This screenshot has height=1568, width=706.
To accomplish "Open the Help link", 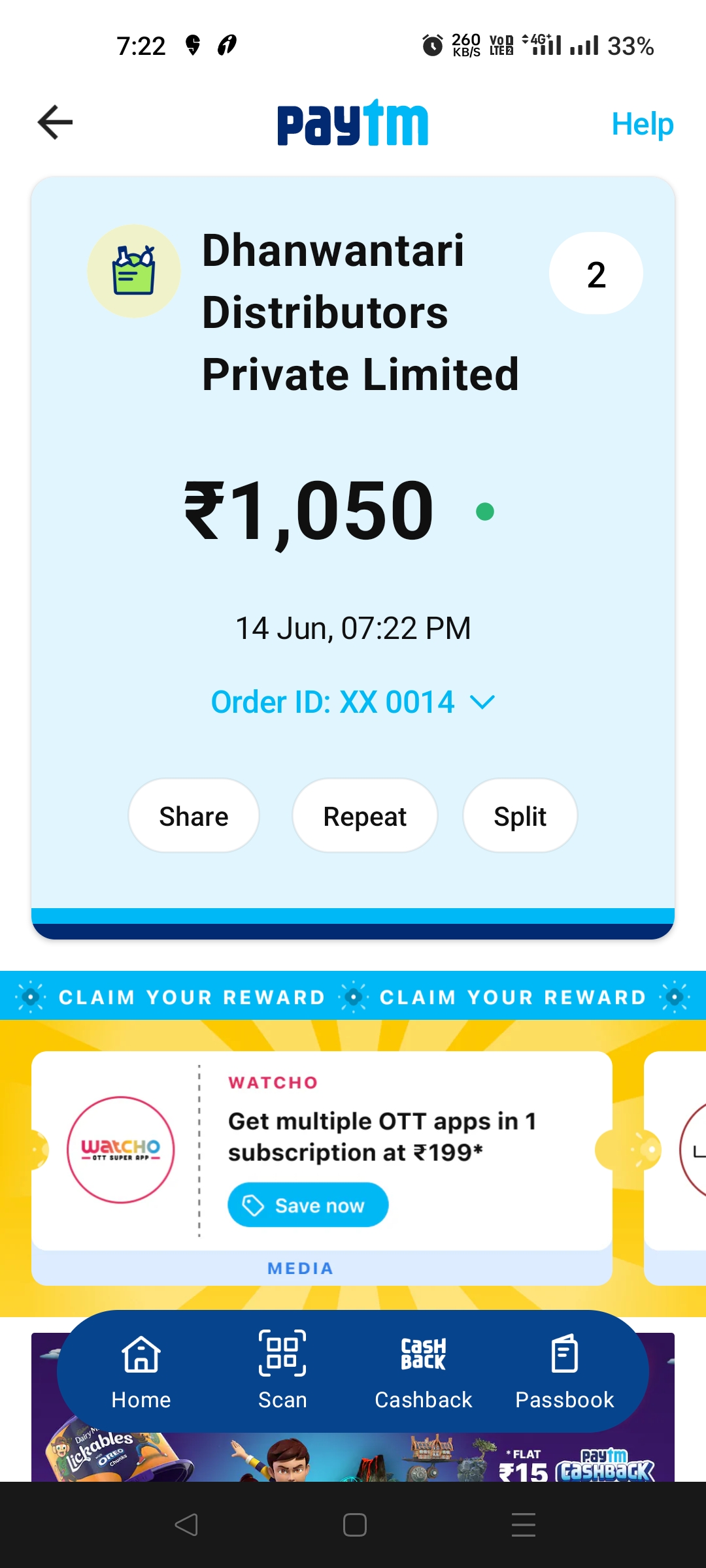I will (642, 123).
